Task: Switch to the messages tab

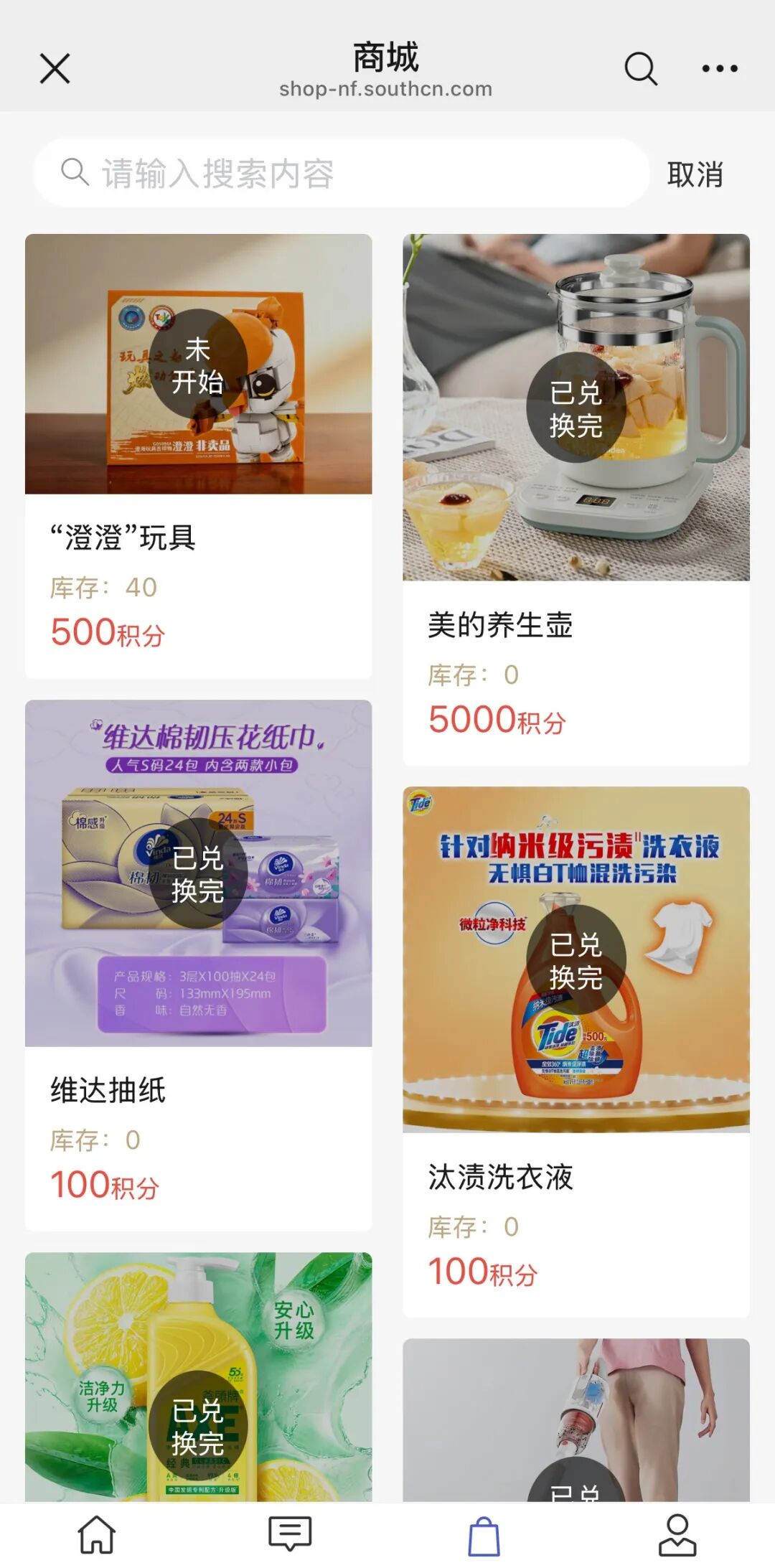Action: tap(290, 1535)
